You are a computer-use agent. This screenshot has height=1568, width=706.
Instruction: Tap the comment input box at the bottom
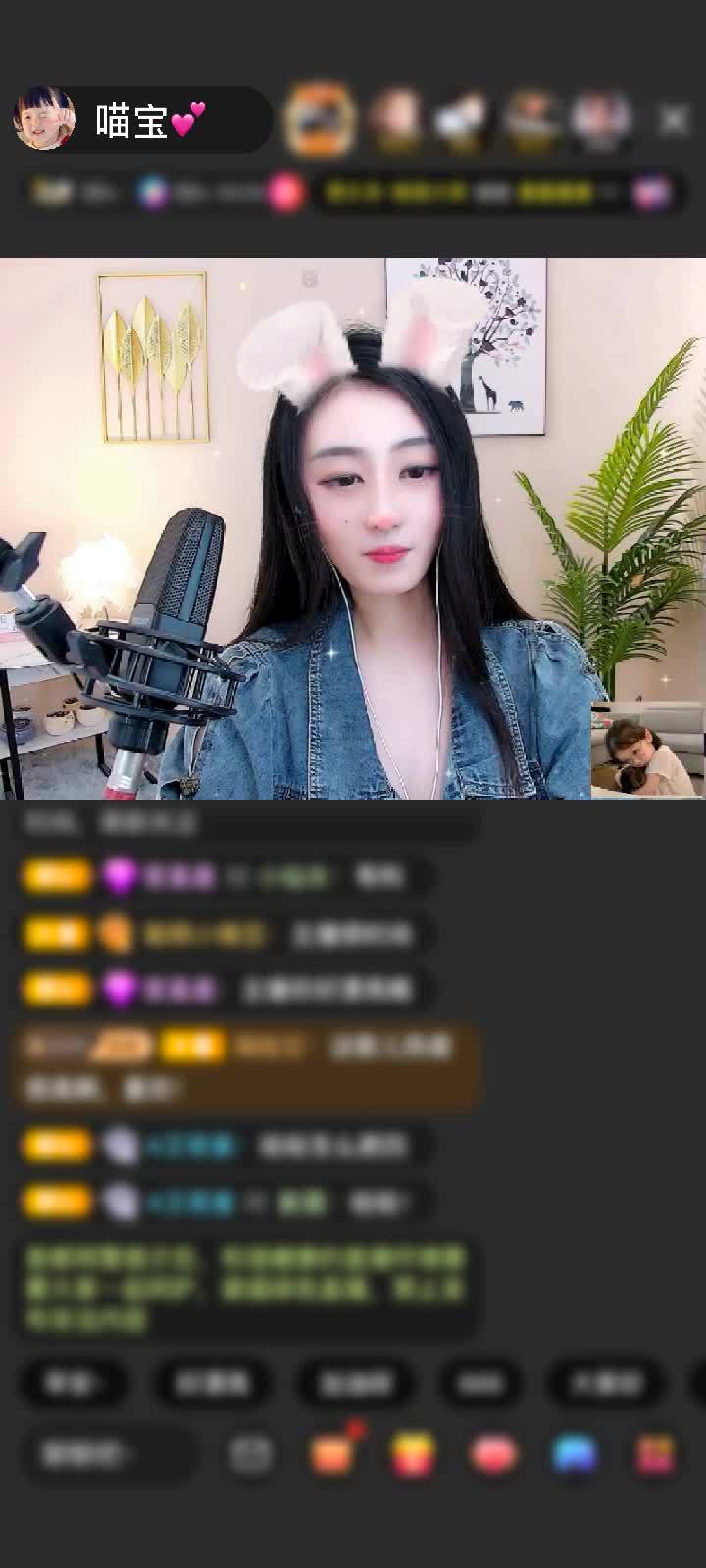tap(108, 1453)
